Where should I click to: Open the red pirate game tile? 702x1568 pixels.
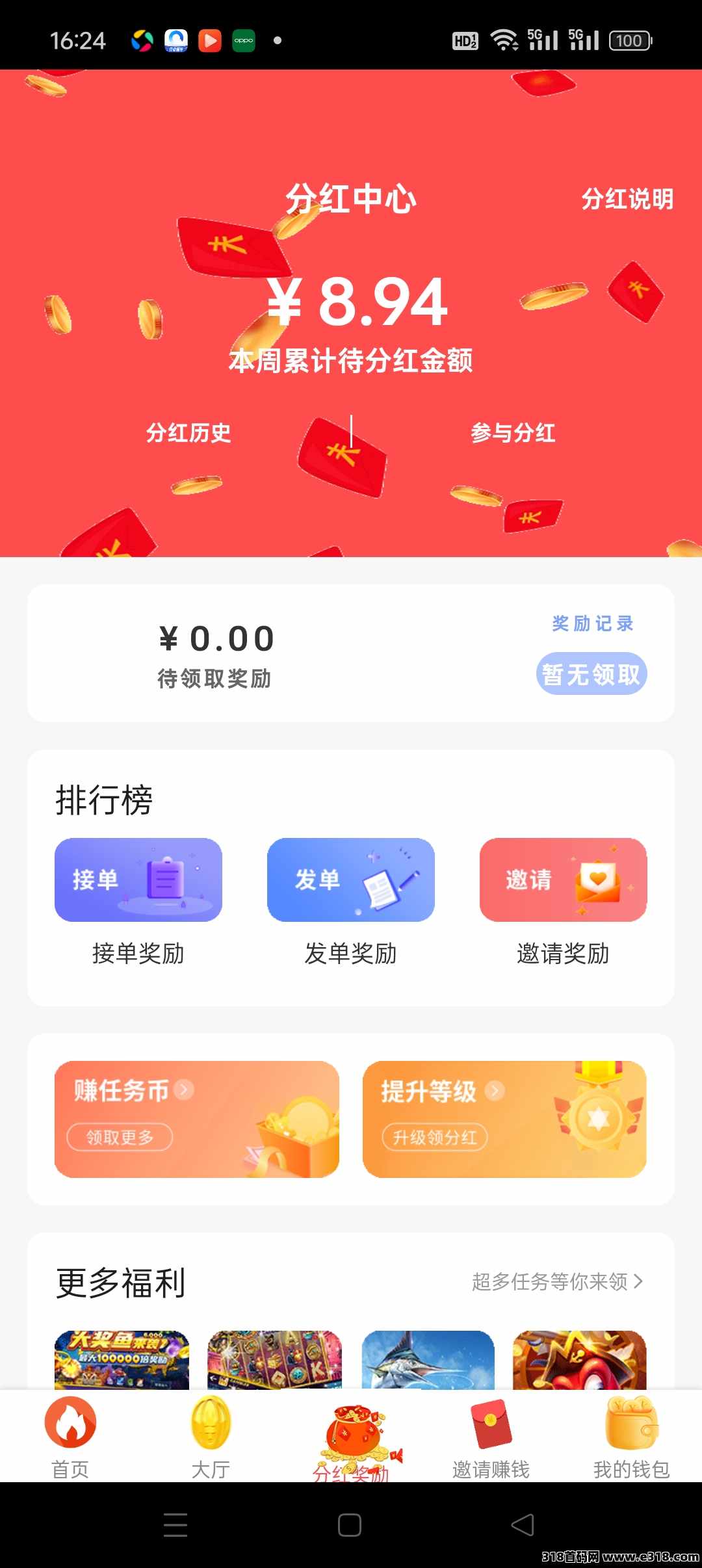point(579,1360)
